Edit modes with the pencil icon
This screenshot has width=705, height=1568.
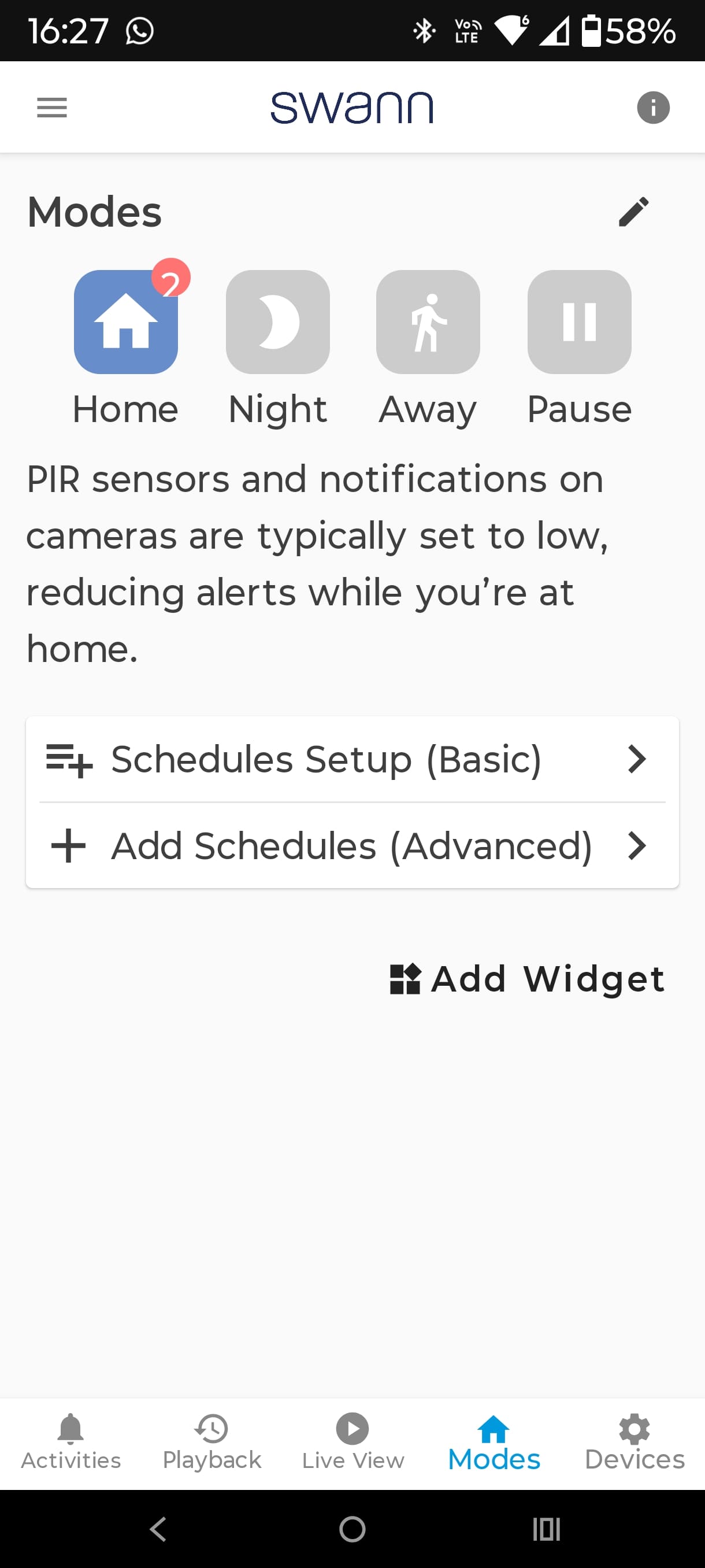point(633,212)
